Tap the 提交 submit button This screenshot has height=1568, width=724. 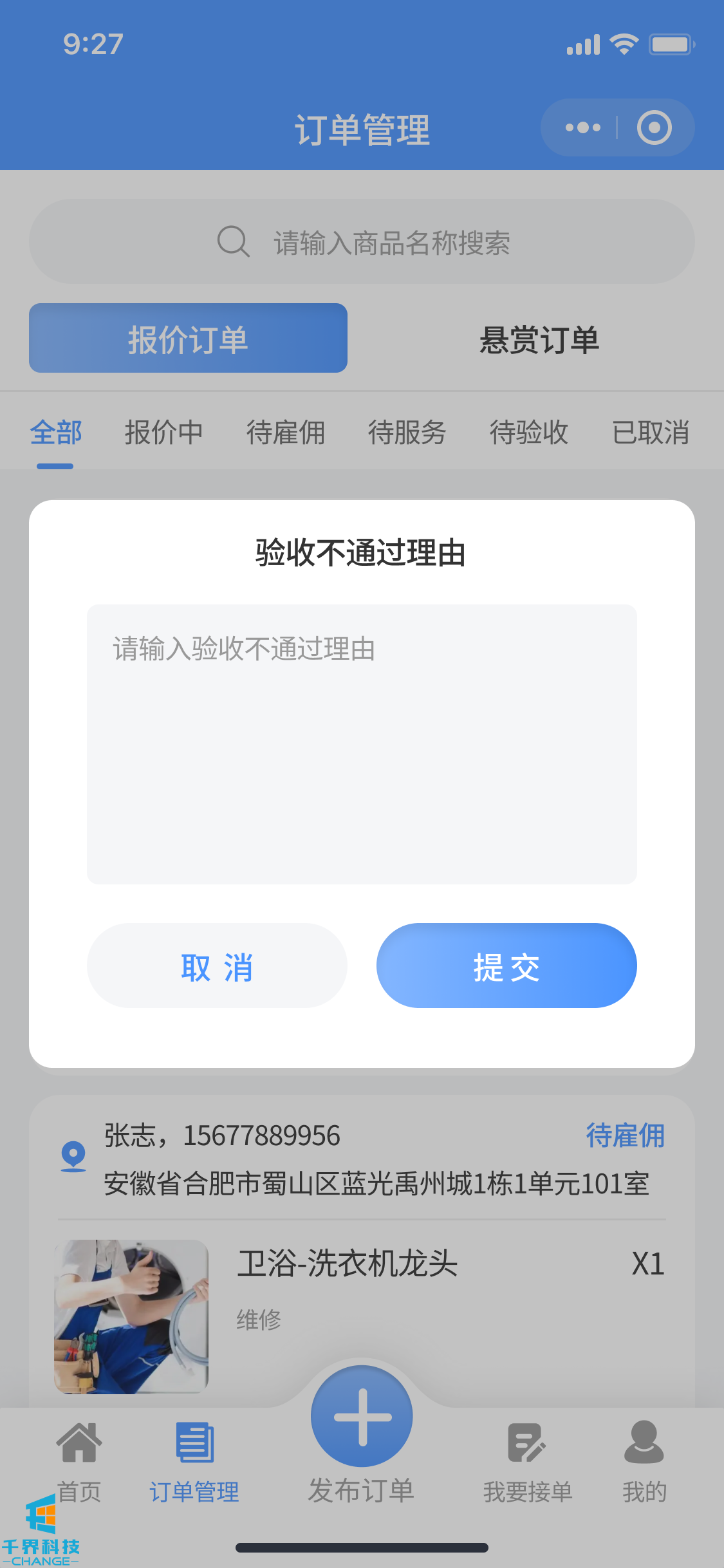point(506,966)
